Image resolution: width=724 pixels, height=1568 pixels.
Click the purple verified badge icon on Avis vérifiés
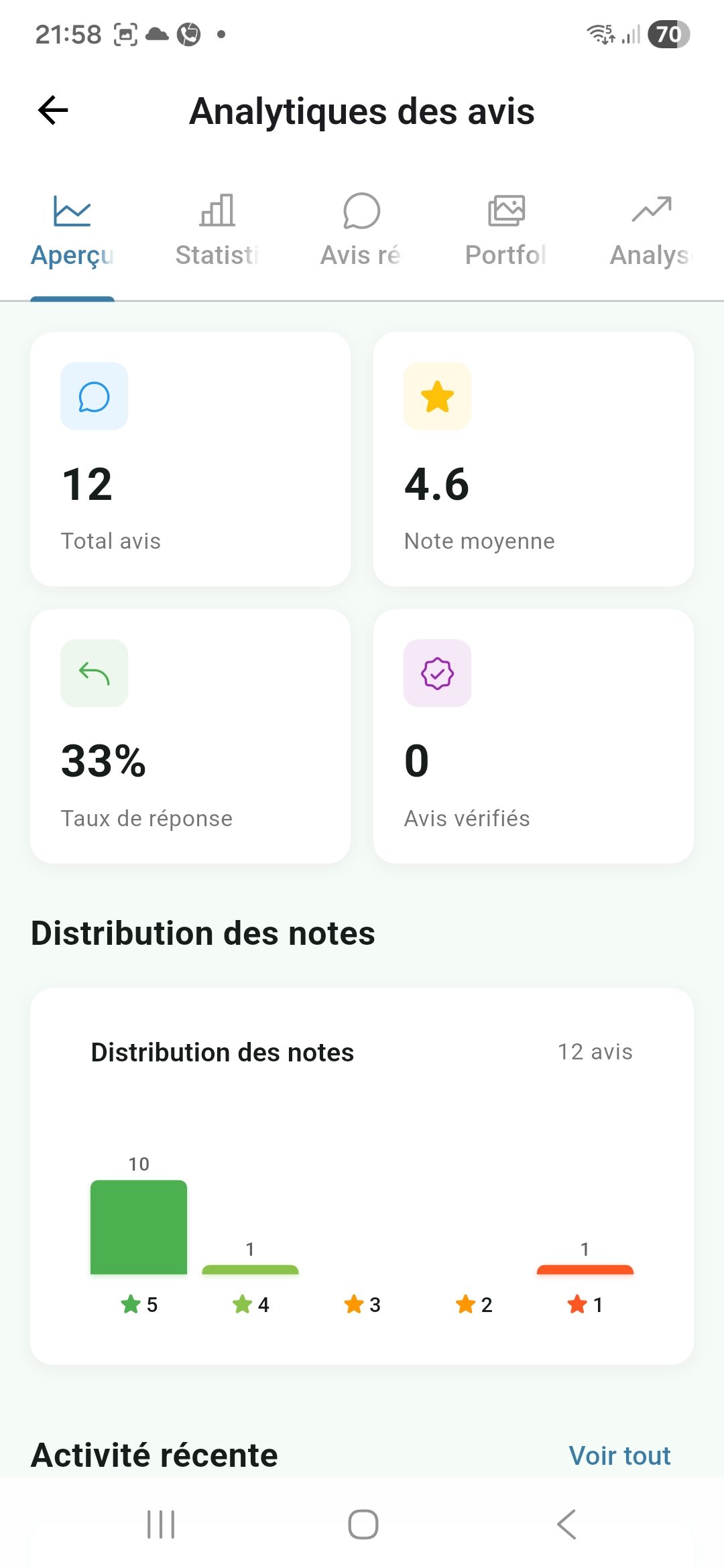[x=436, y=674]
